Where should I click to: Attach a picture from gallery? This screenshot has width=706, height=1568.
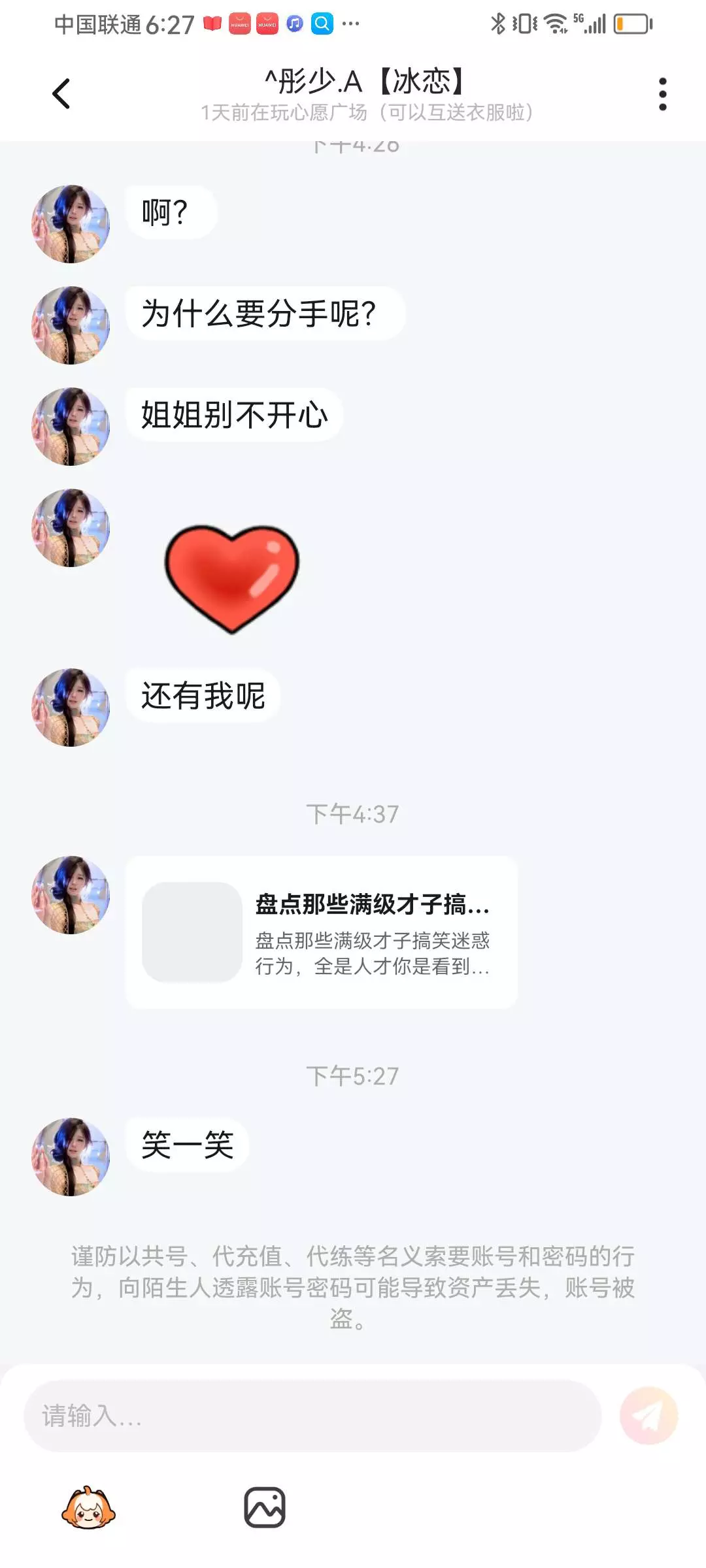(x=265, y=1507)
